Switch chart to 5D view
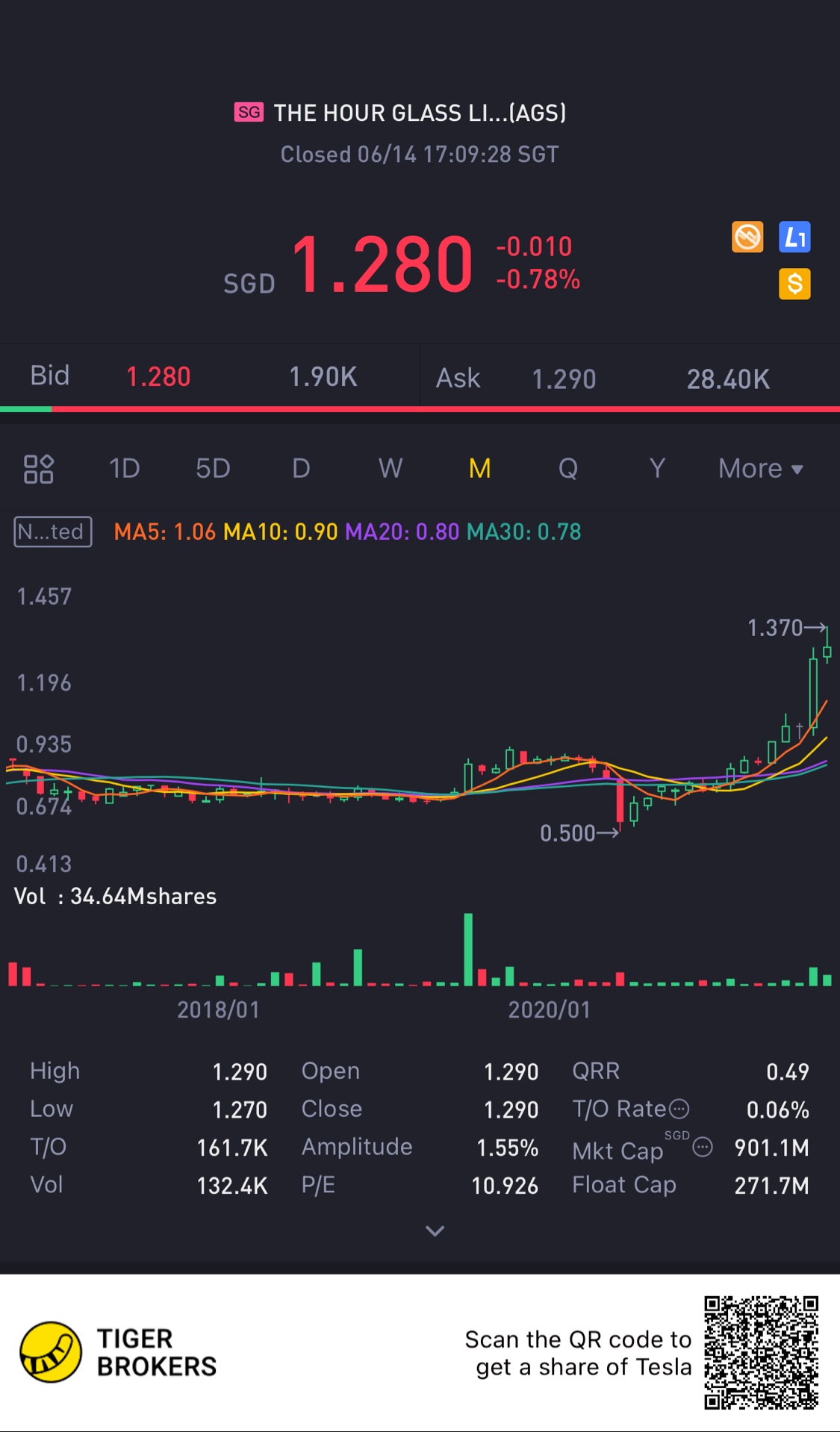 213,469
